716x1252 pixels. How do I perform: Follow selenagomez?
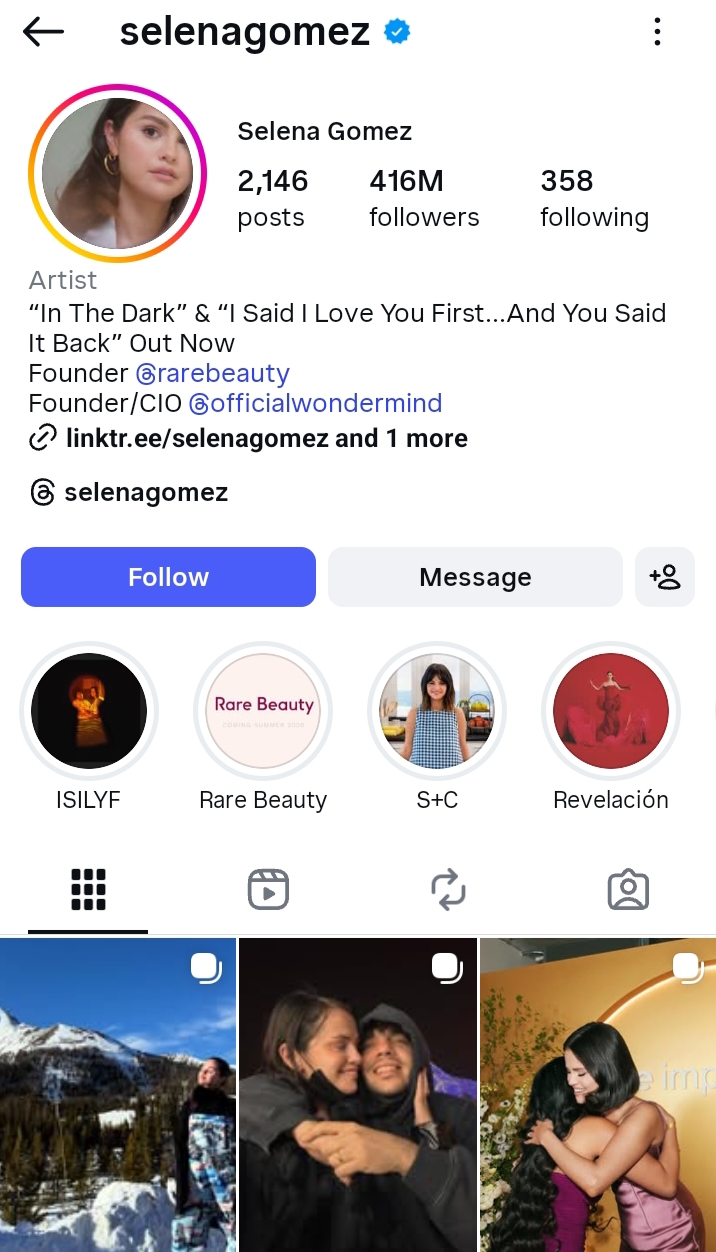pos(168,577)
